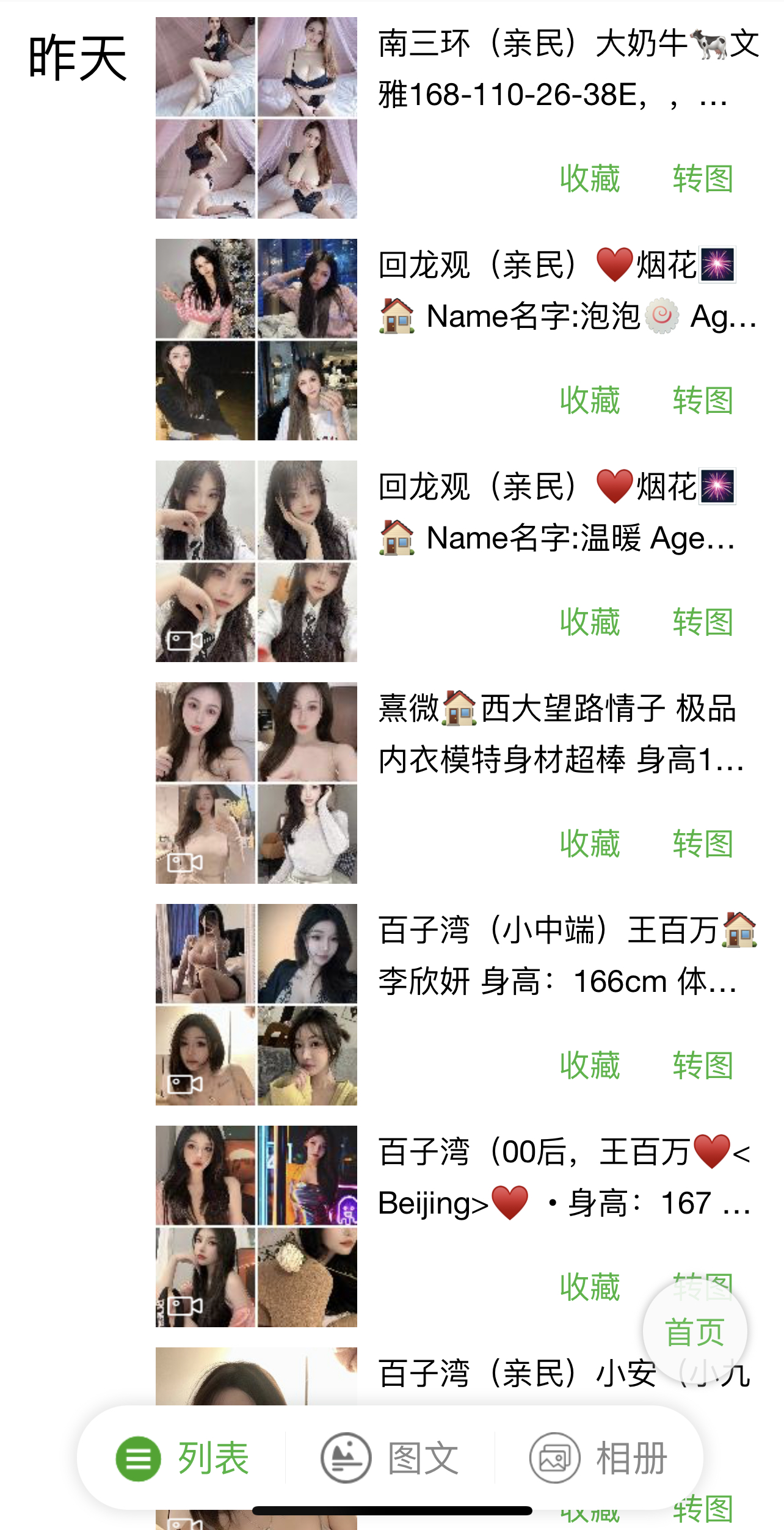
Task: Tap 转图 on the 南三环 post
Action: click(x=703, y=179)
